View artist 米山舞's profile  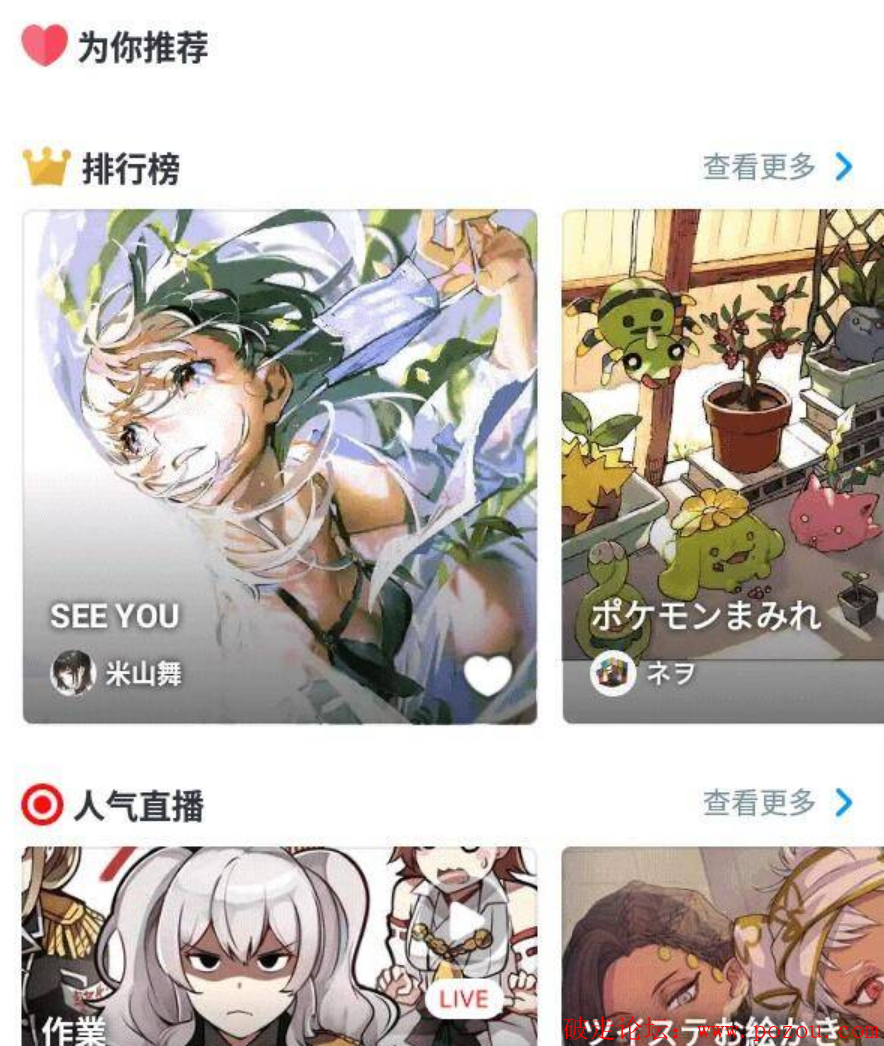(118, 674)
